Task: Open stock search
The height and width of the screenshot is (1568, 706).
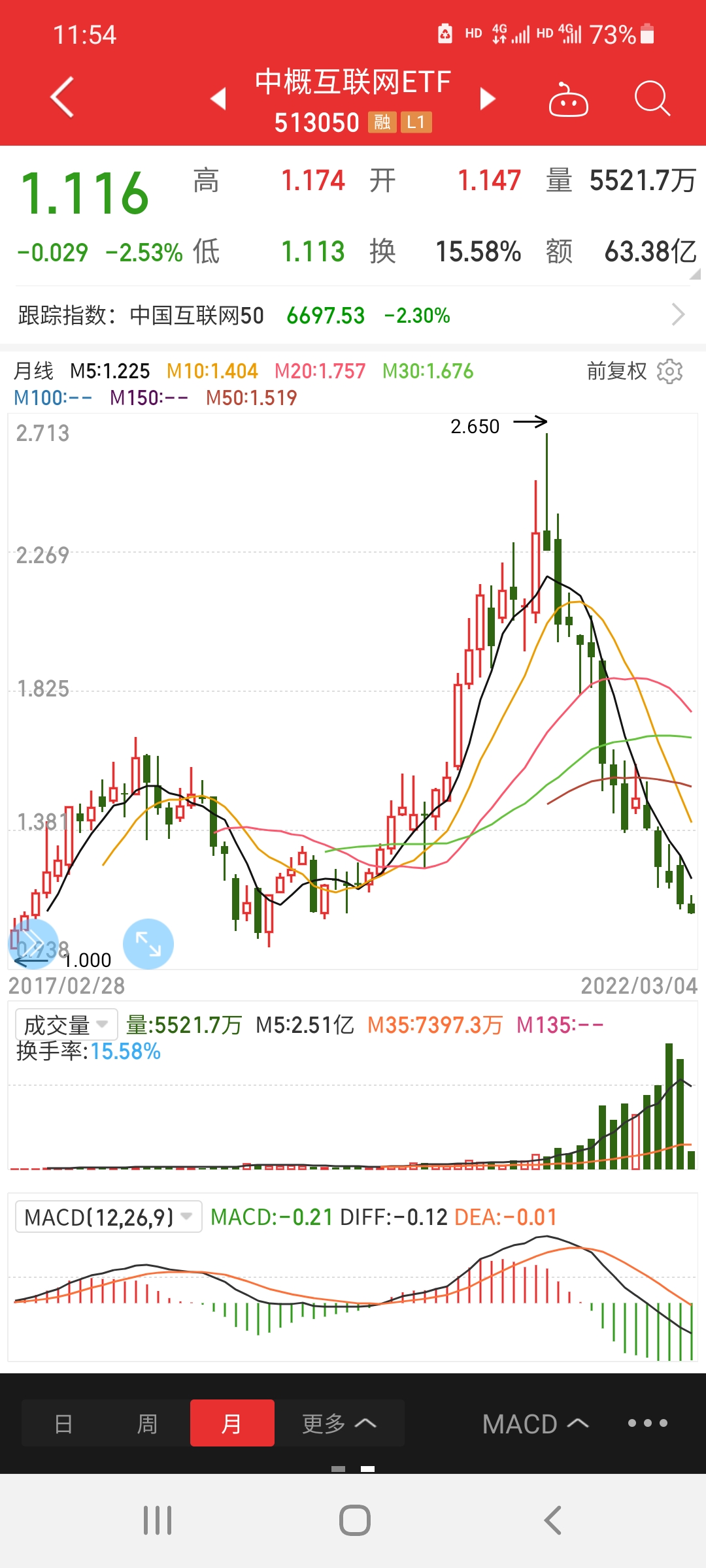Action: click(x=652, y=99)
